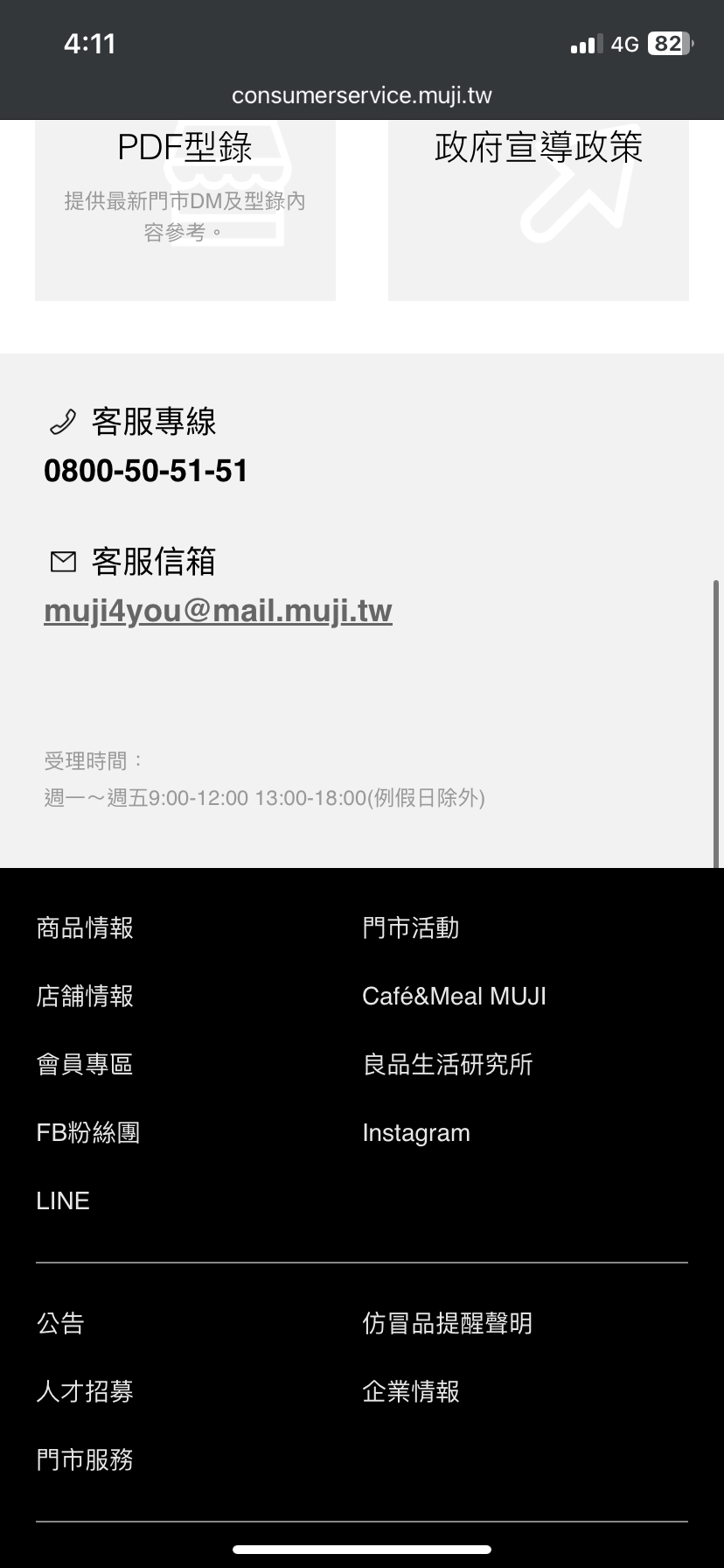Open 門市服務 store services
The height and width of the screenshot is (1568, 724).
85,1459
